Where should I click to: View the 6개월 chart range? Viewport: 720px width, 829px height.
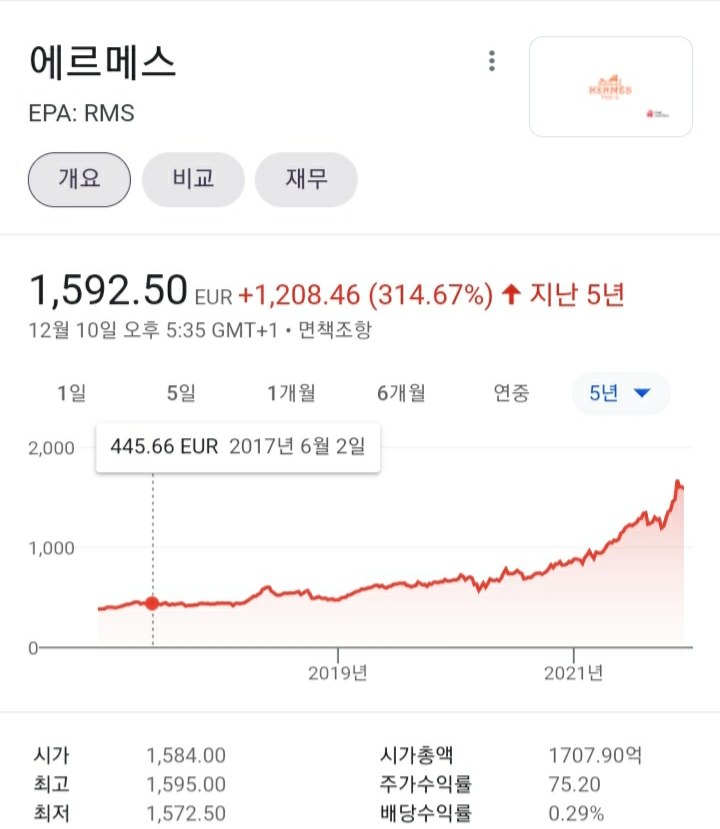(401, 393)
